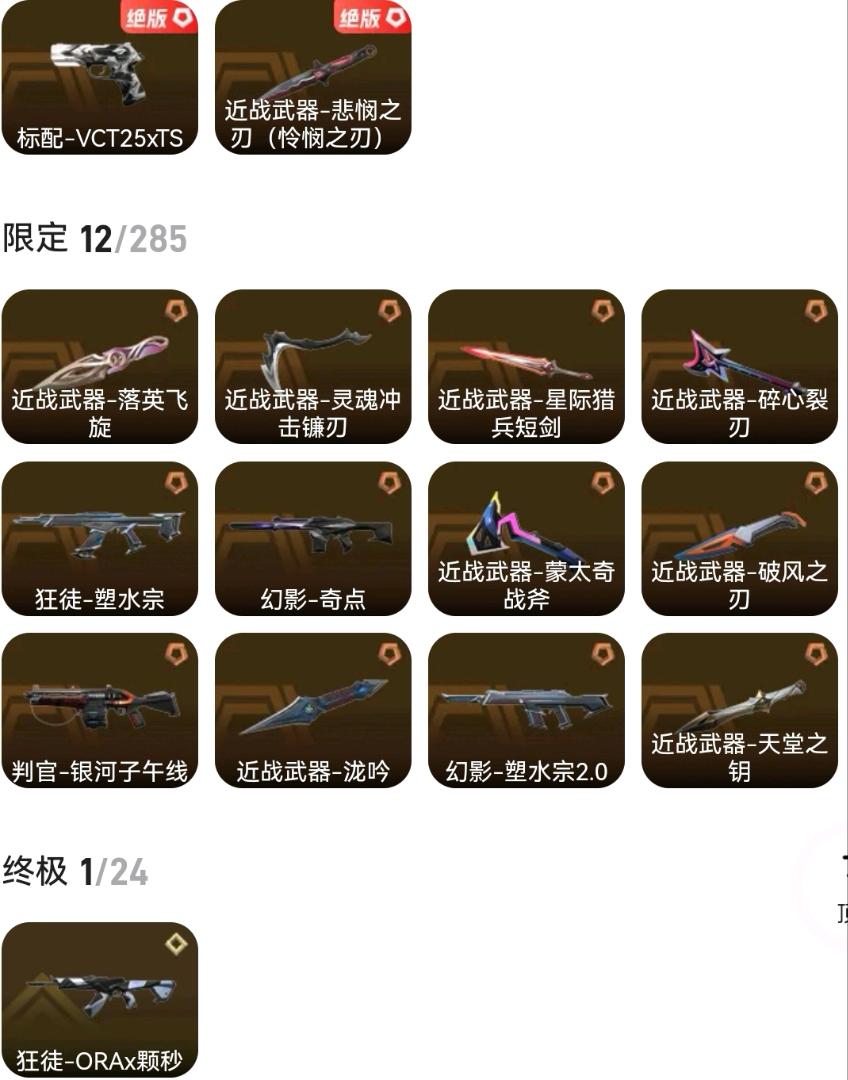Select the 近战武器-蒙太奇战斧 card
Viewport: 848px width, 1080px height.
[x=526, y=539]
